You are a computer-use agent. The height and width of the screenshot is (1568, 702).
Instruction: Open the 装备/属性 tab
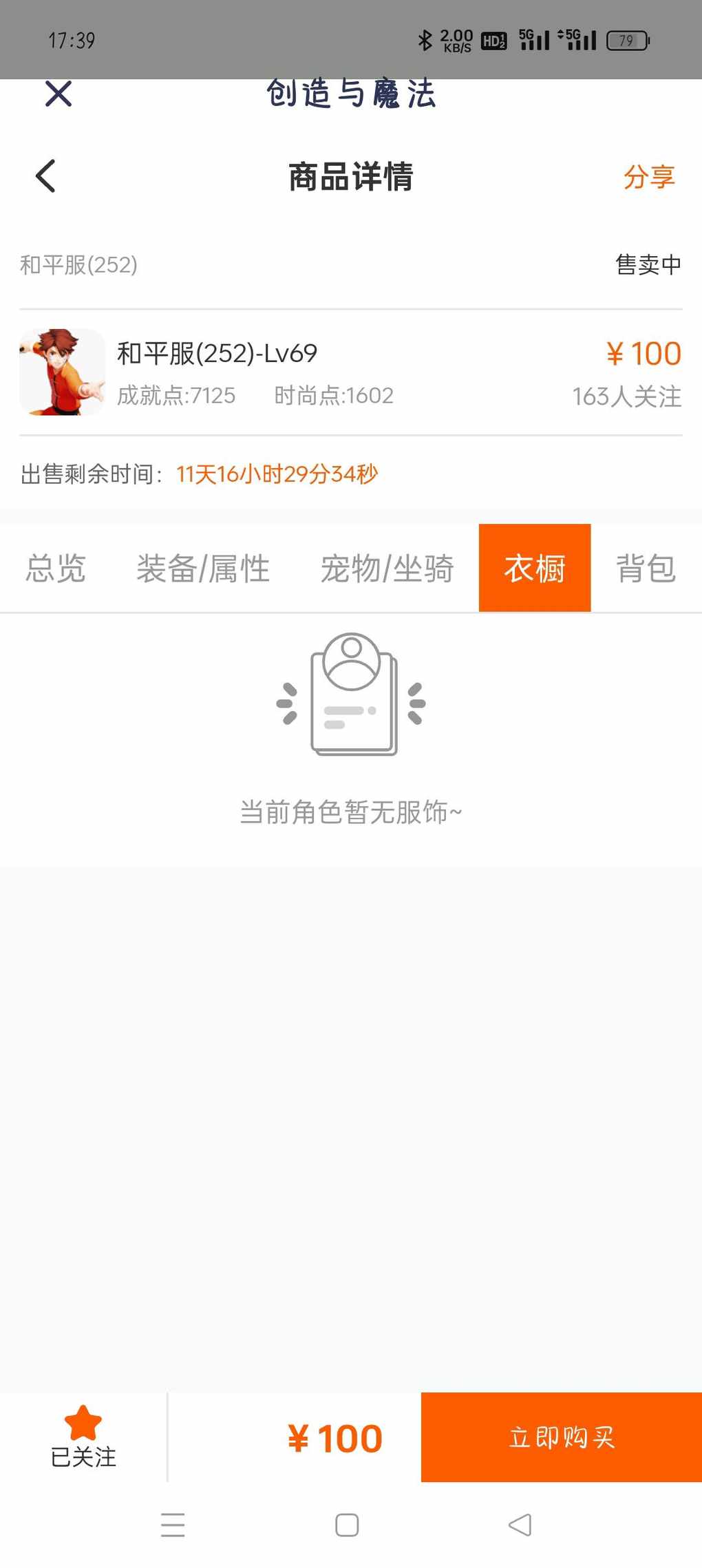pyautogui.click(x=203, y=569)
